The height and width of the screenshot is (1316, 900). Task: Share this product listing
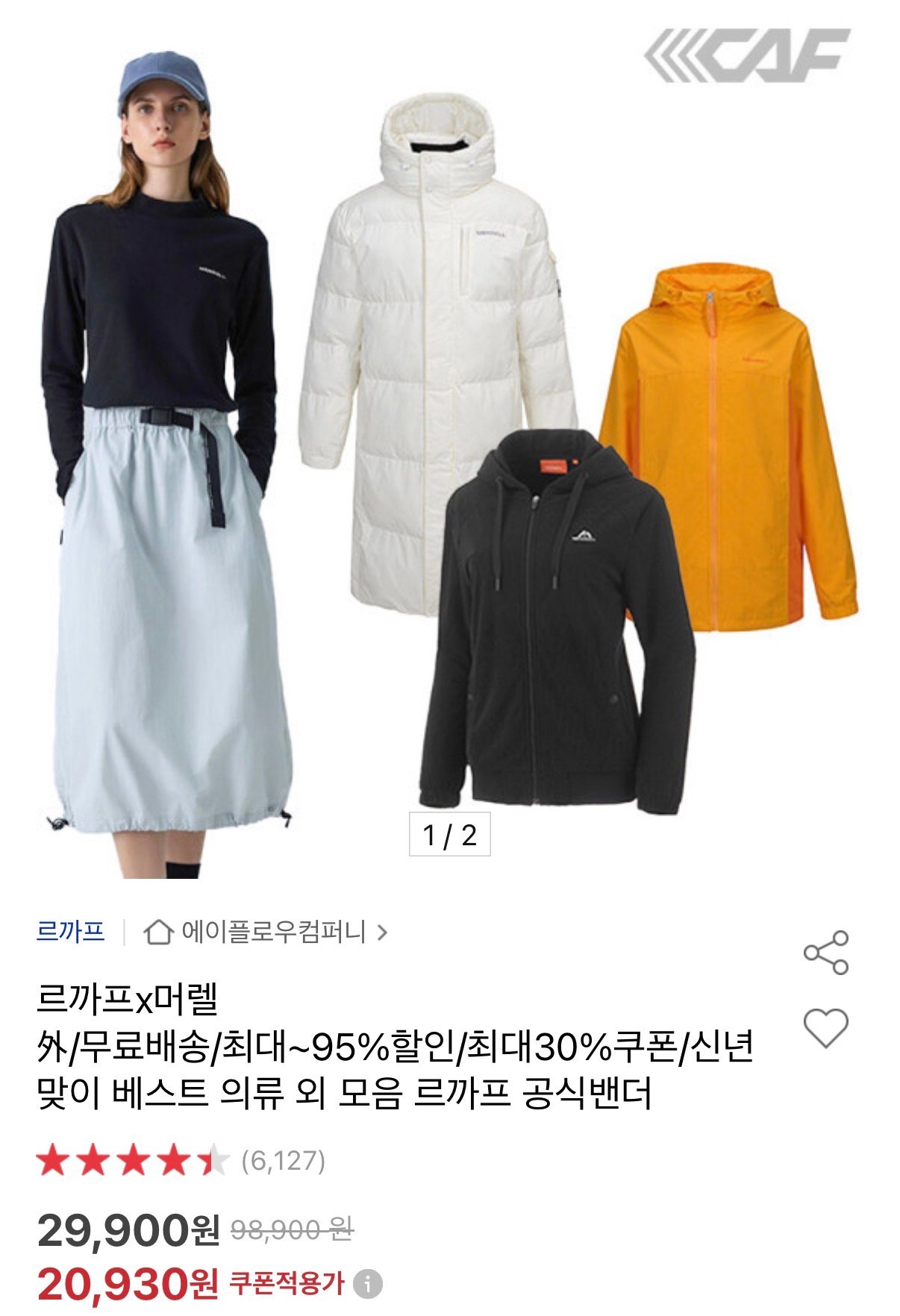(825, 953)
